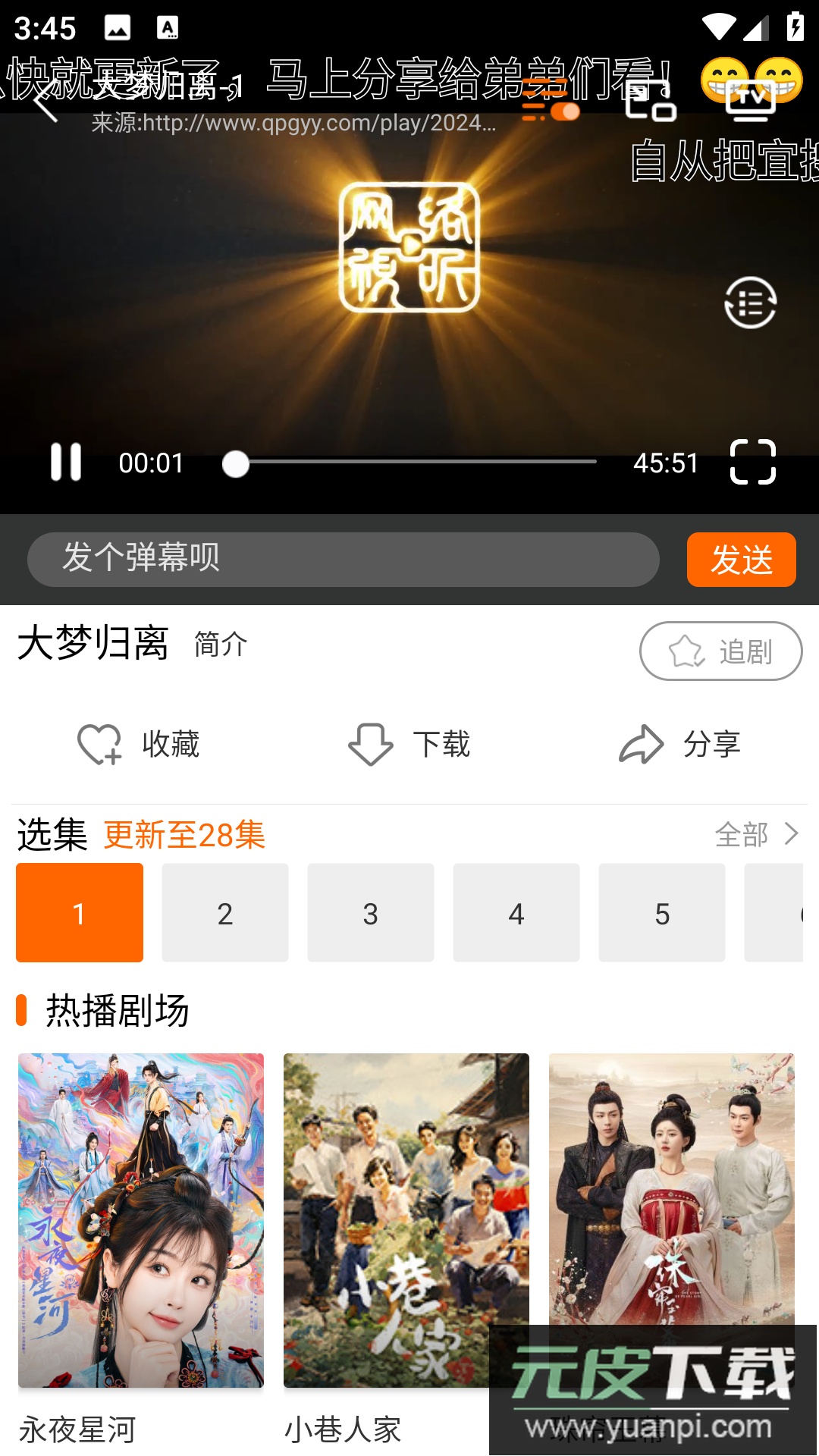Open the playlist source icon on video
The image size is (819, 1456).
[750, 303]
